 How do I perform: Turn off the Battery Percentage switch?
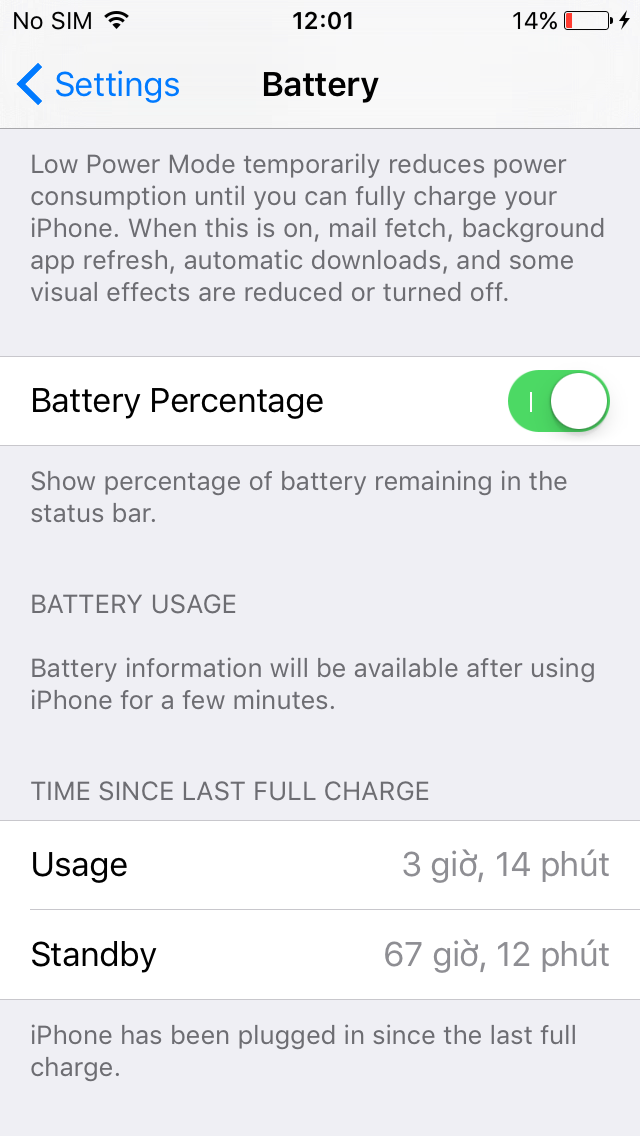click(x=559, y=401)
